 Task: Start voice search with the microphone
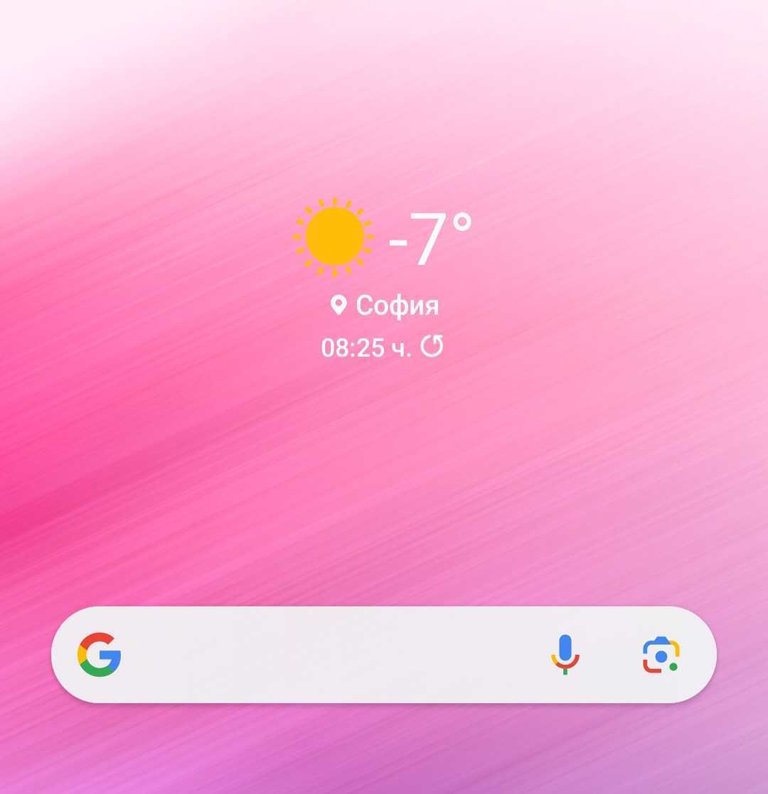tap(565, 655)
